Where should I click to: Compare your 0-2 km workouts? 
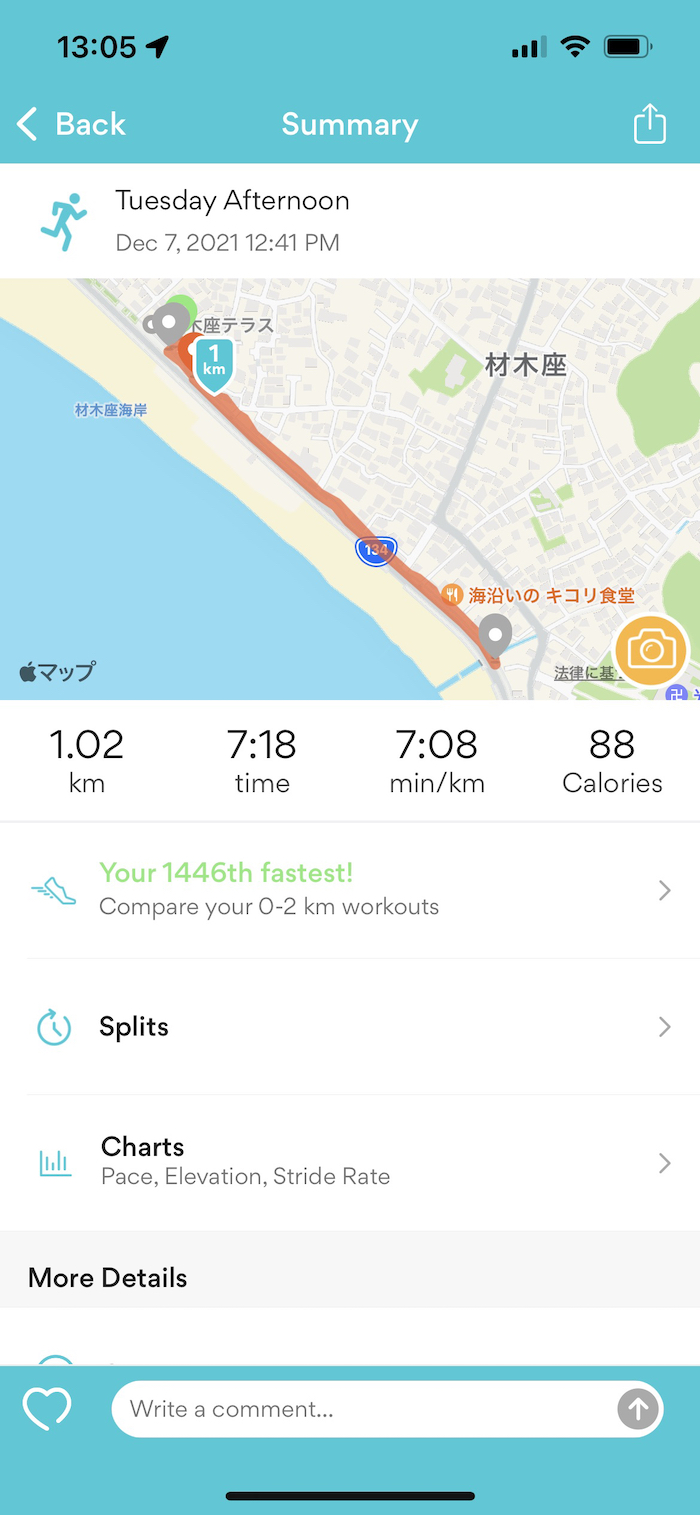click(x=349, y=890)
